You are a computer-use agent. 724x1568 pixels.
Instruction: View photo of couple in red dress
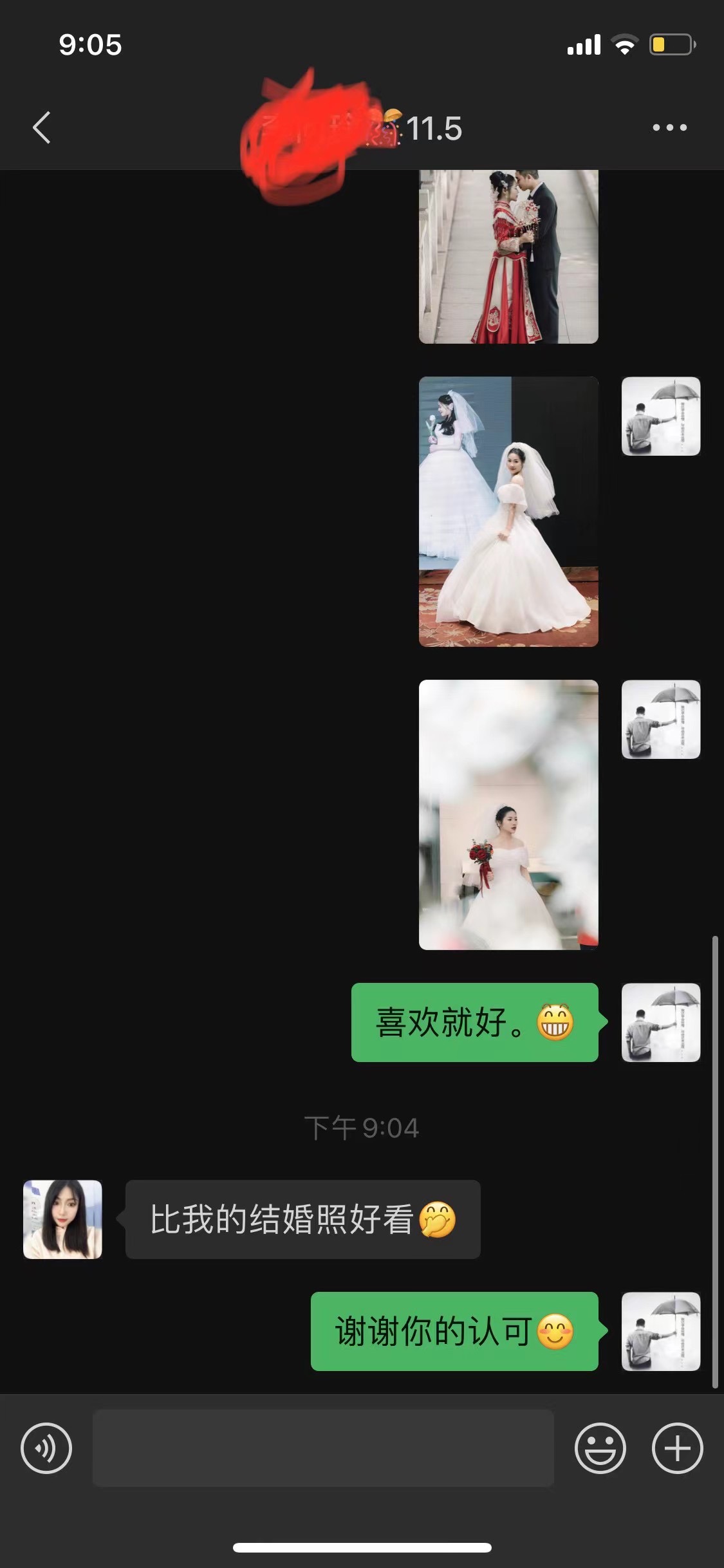[508, 256]
